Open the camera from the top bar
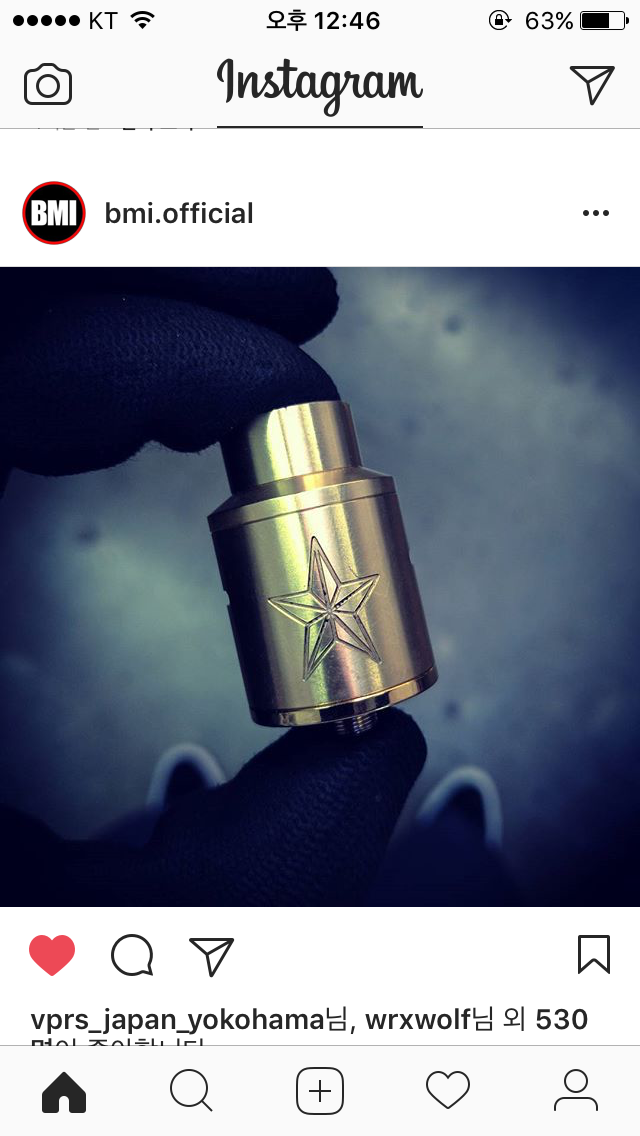 (x=48, y=85)
